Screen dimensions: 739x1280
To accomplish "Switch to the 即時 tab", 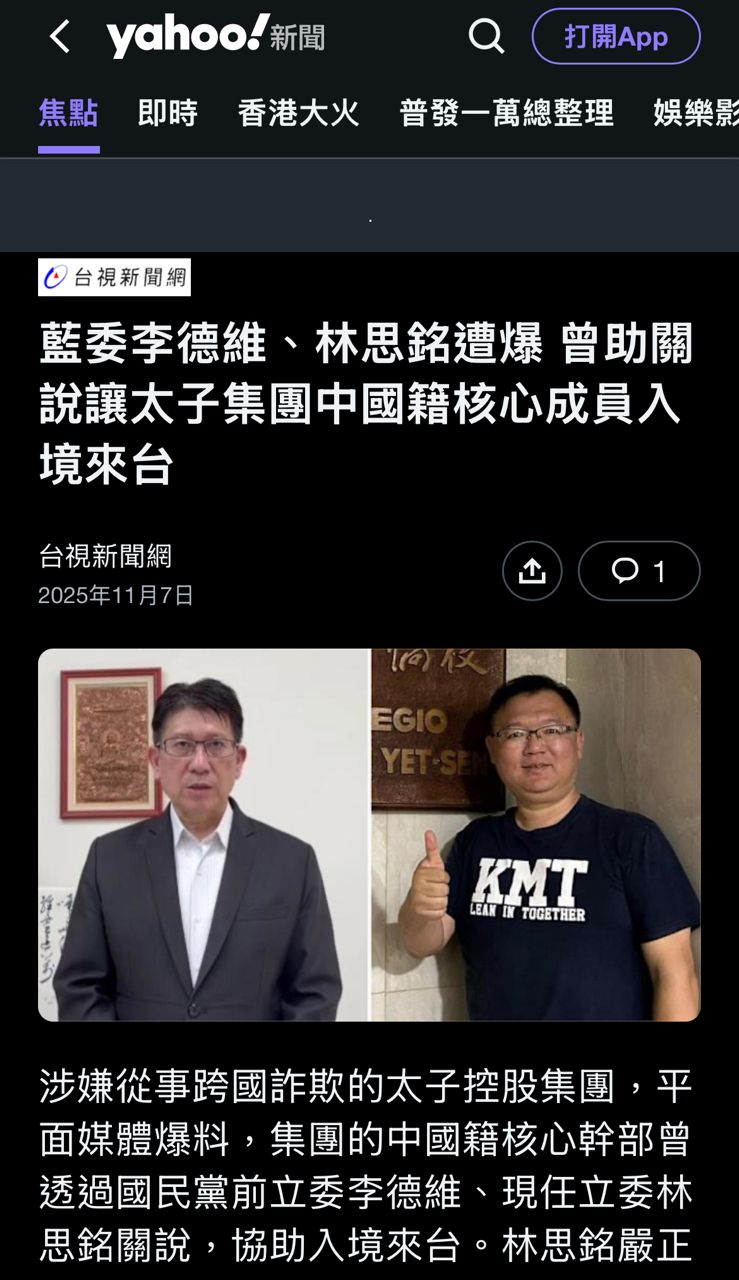I will 167,113.
